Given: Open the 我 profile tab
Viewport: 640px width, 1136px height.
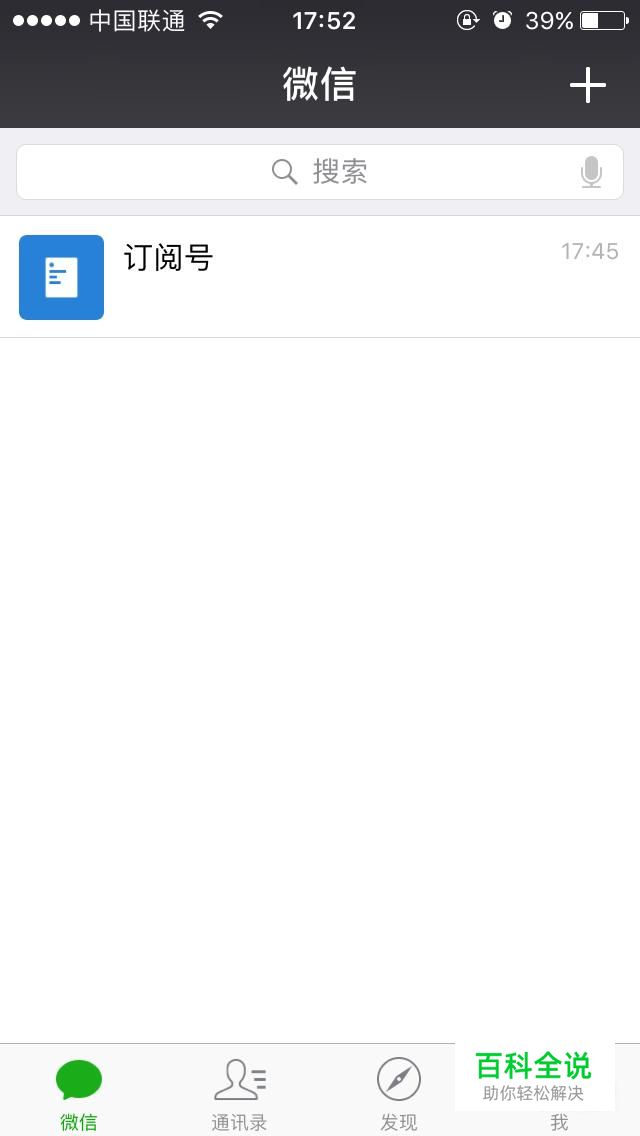Looking at the screenshot, I should [x=559, y=1122].
